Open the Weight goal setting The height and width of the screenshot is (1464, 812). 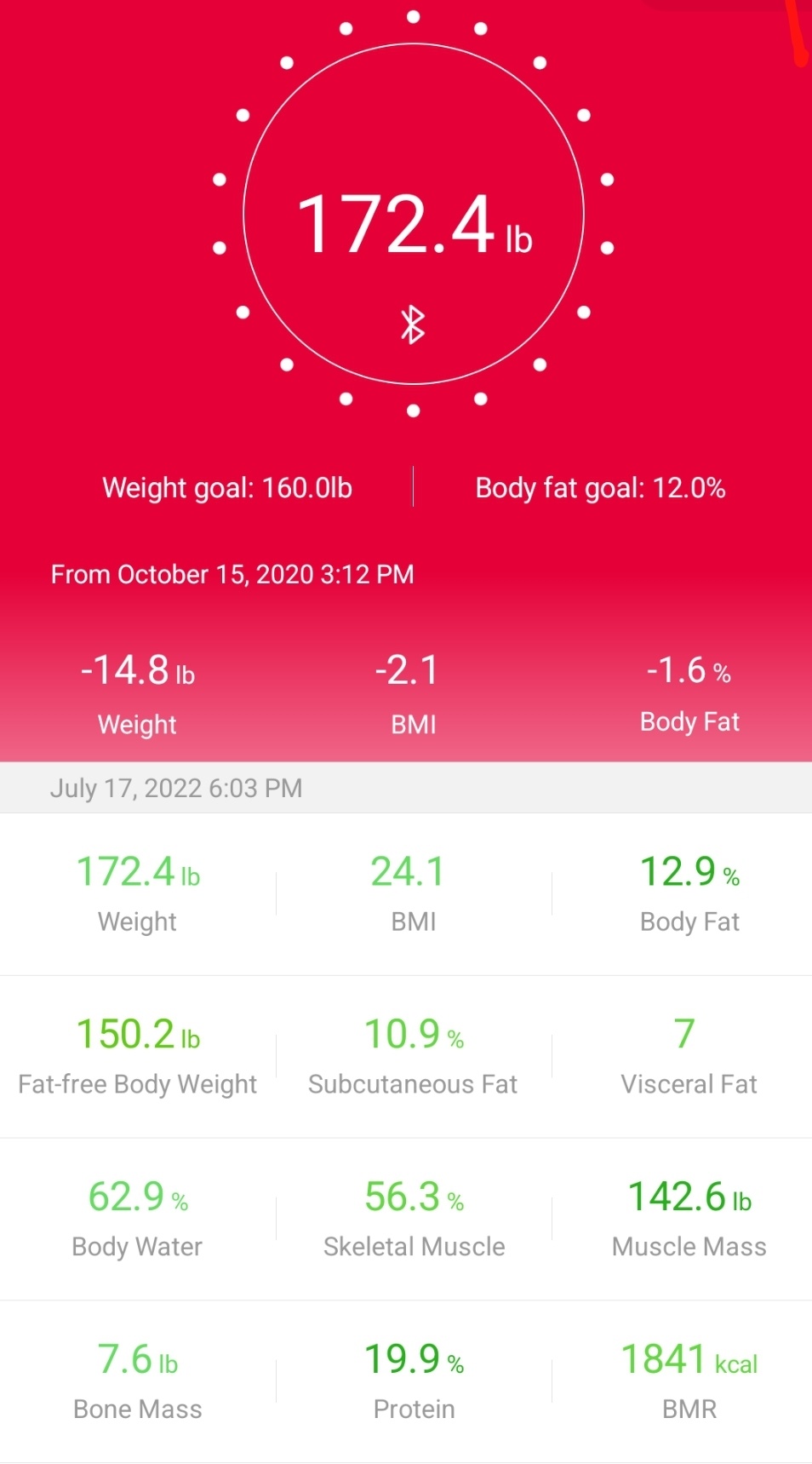(x=227, y=487)
